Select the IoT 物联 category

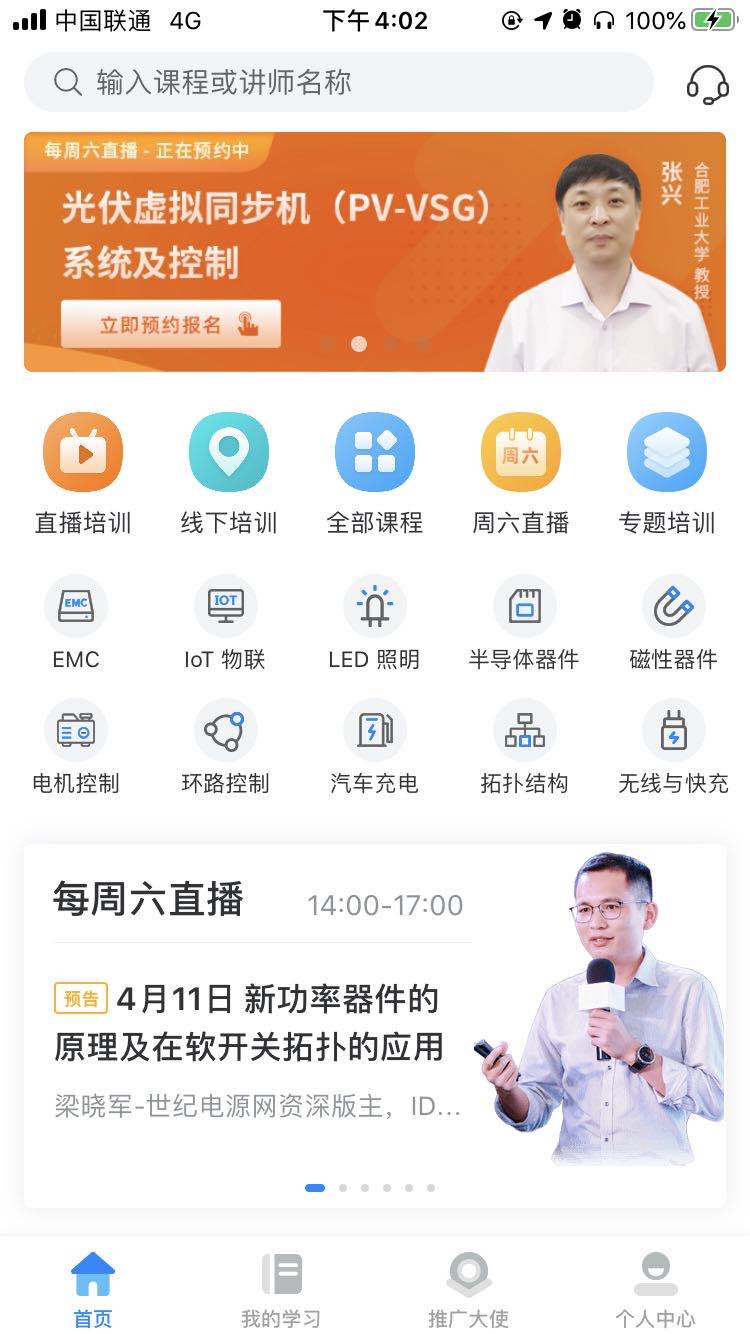click(225, 623)
